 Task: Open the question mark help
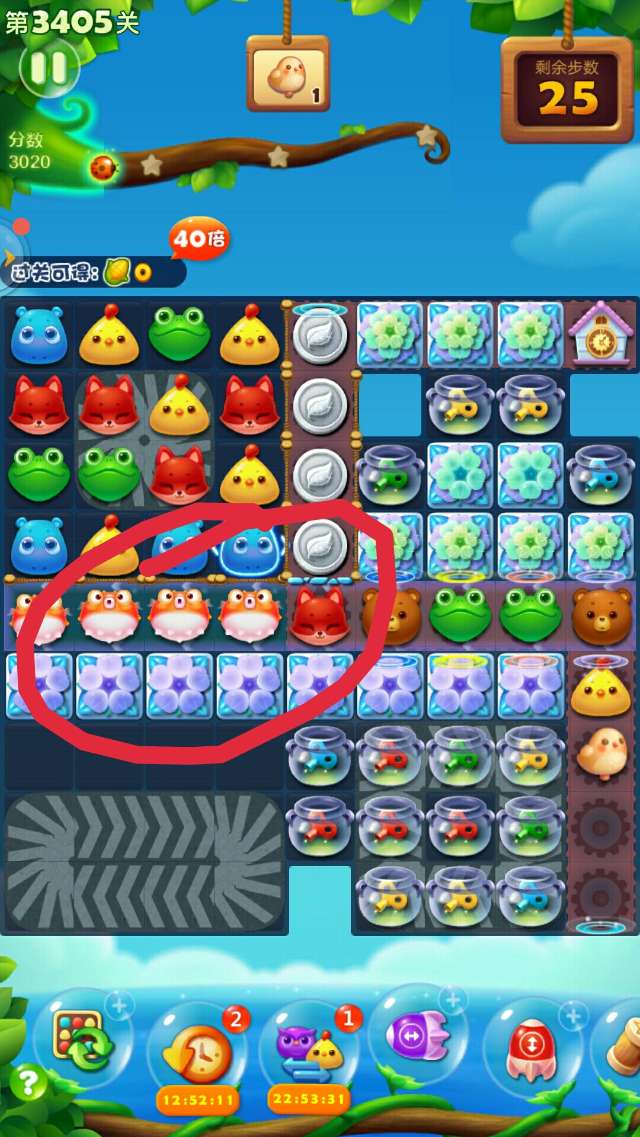27,1083
